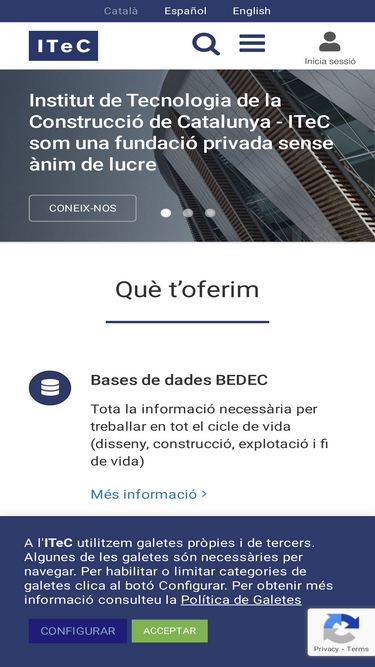This screenshot has height=667, width=375.
Task: Open the Política de Galetes link
Action: (241, 600)
